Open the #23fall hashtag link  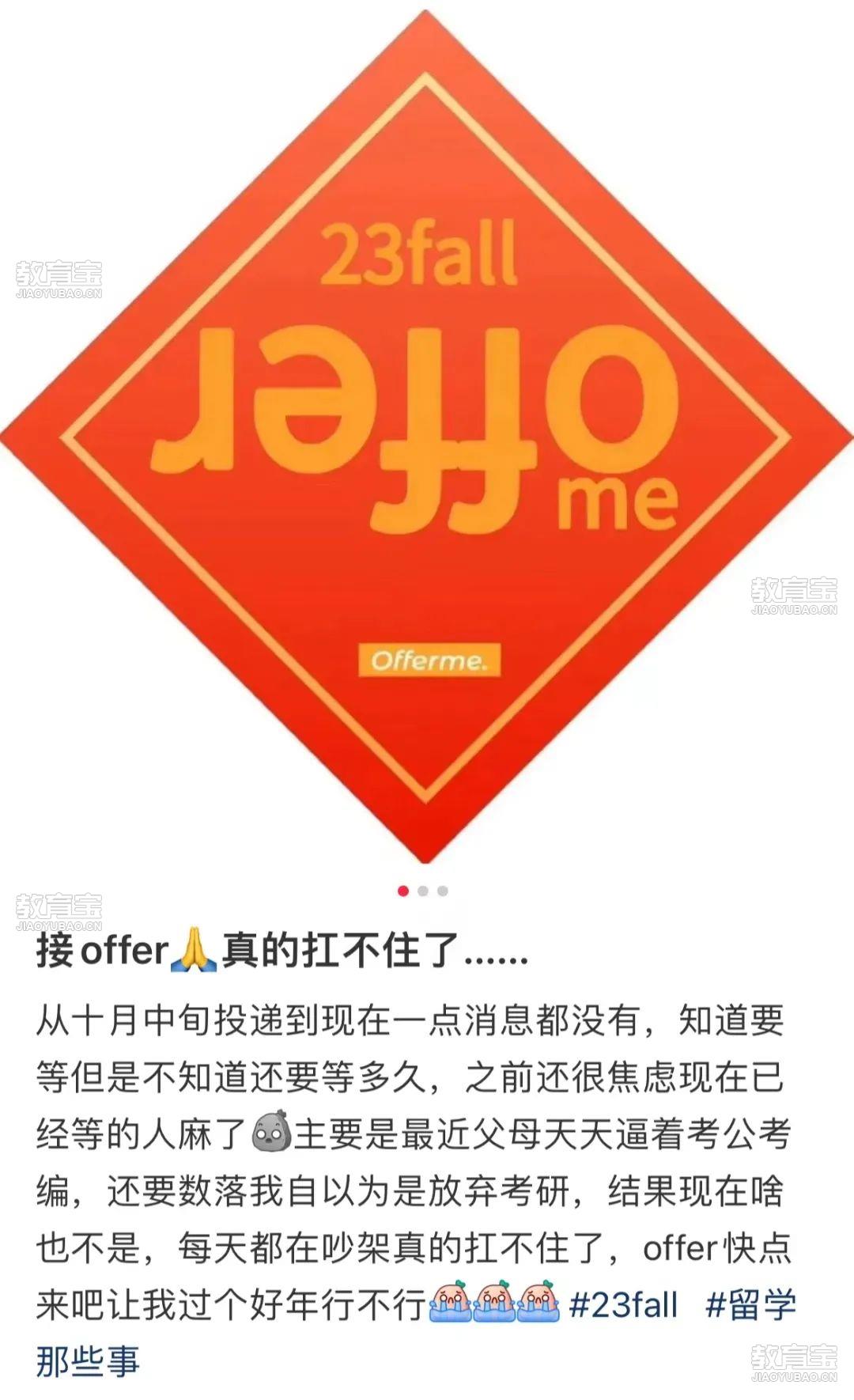623,1304
